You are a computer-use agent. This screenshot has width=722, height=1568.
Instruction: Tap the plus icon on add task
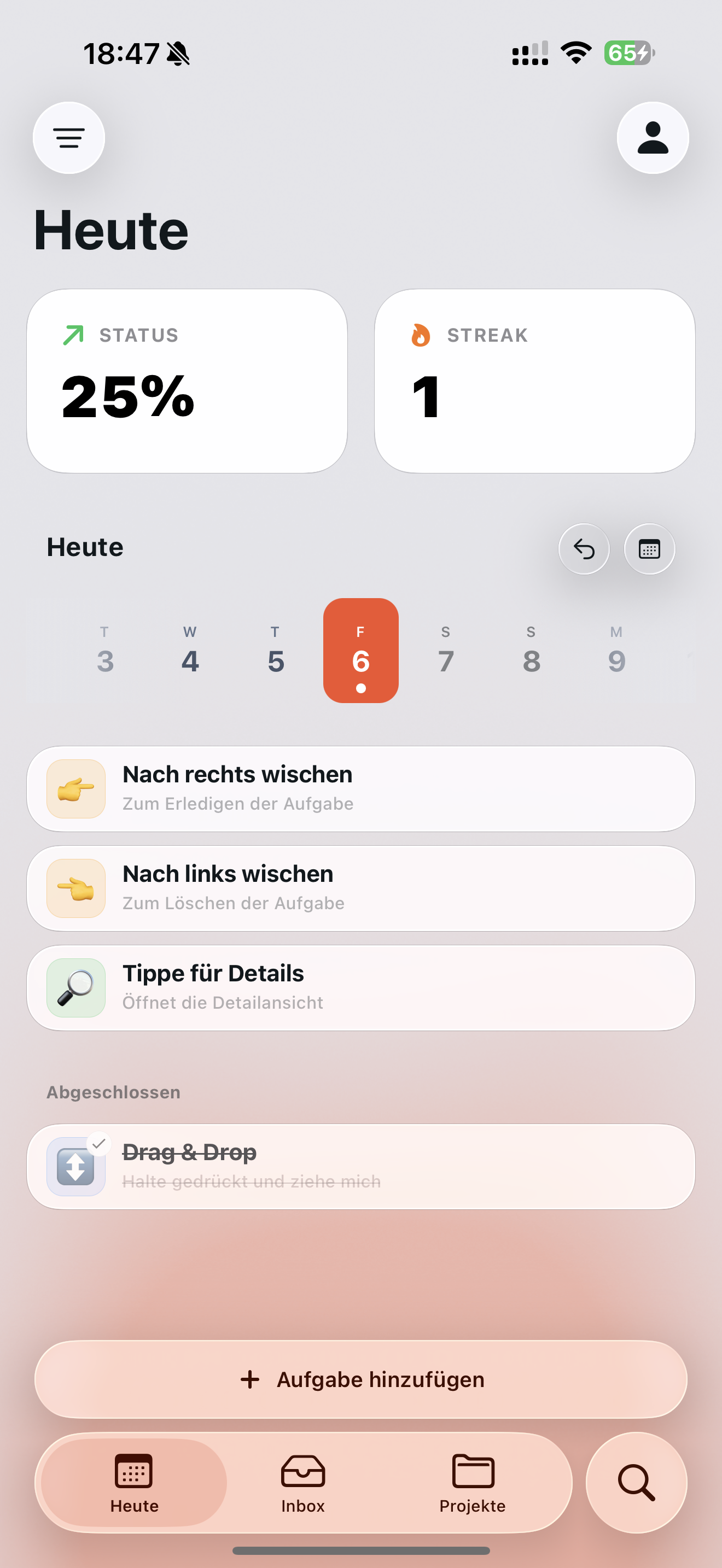[250, 1379]
